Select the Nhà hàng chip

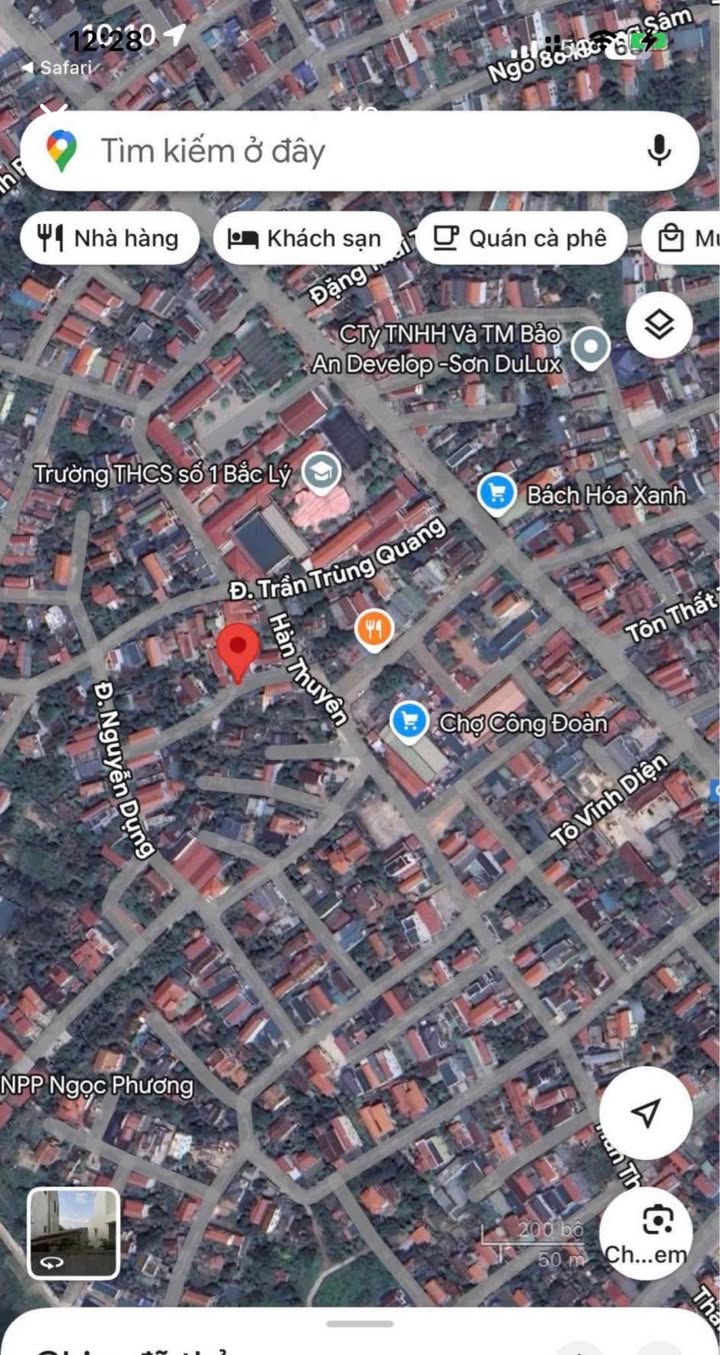[108, 238]
